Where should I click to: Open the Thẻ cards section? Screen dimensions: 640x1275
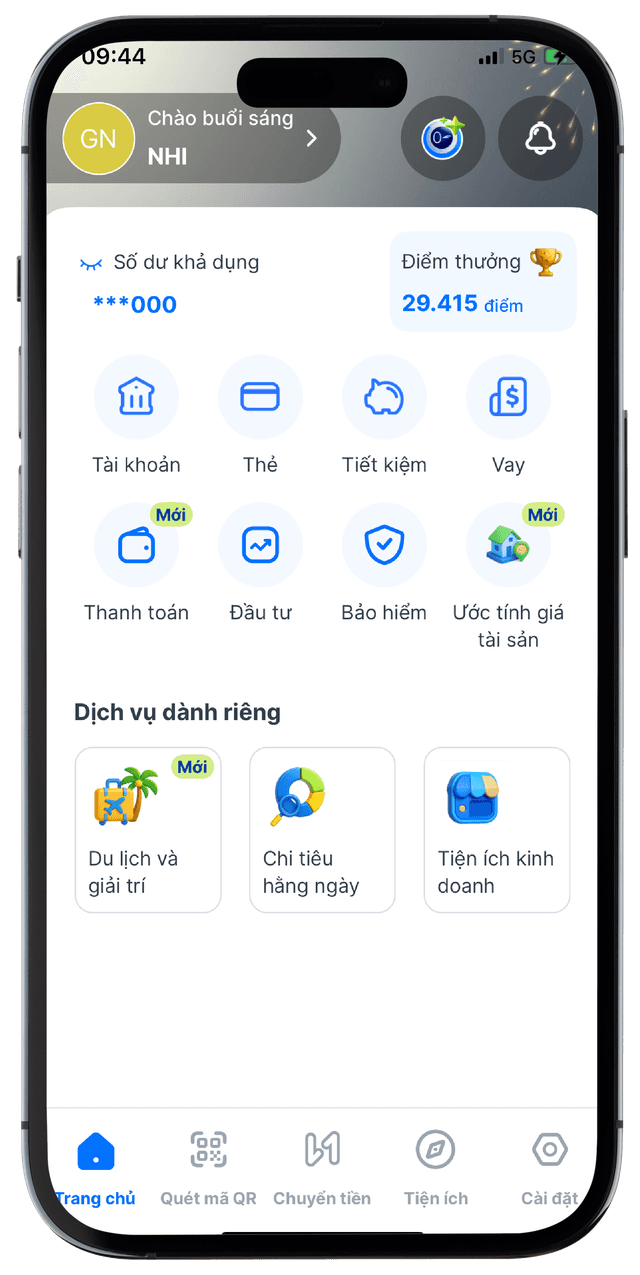point(260,398)
